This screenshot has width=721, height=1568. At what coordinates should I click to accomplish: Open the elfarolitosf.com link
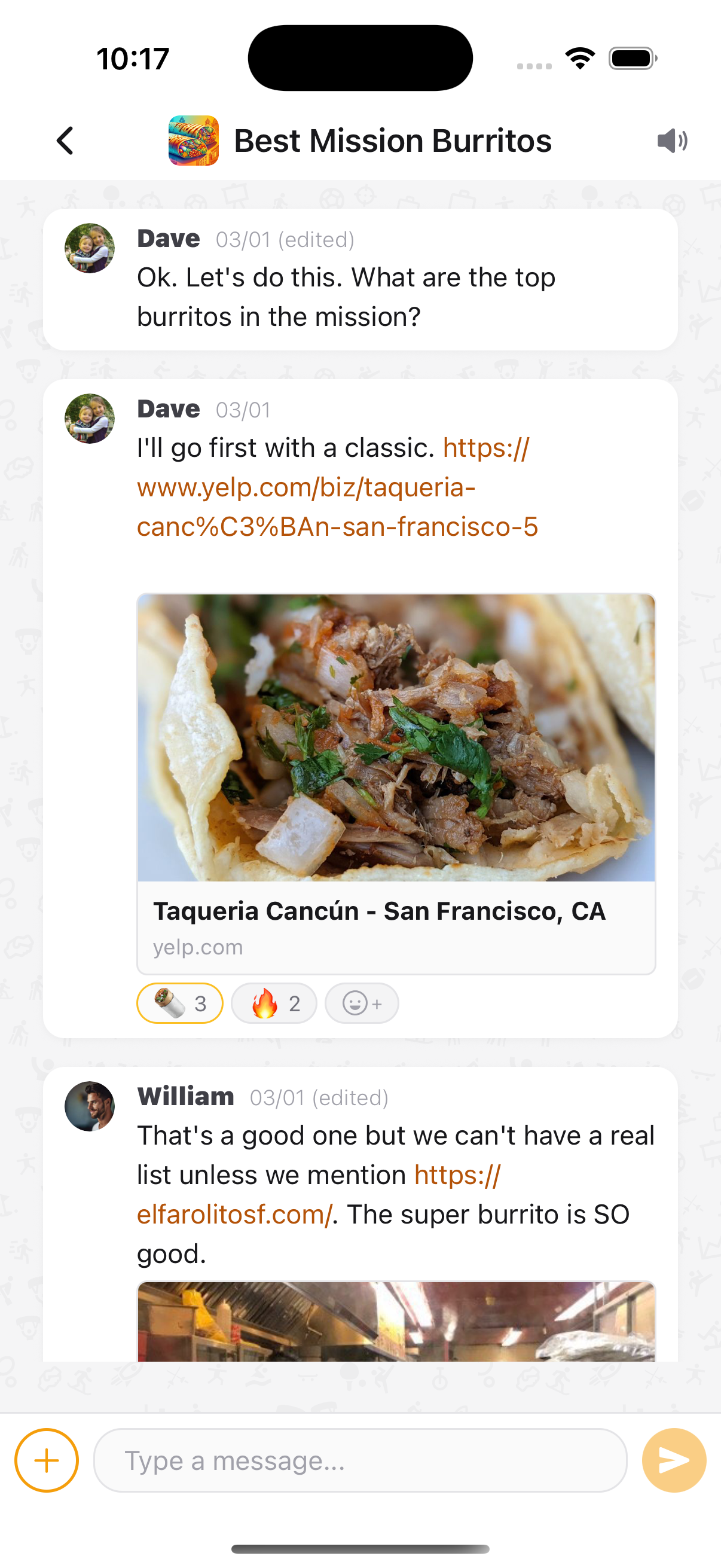click(318, 1194)
